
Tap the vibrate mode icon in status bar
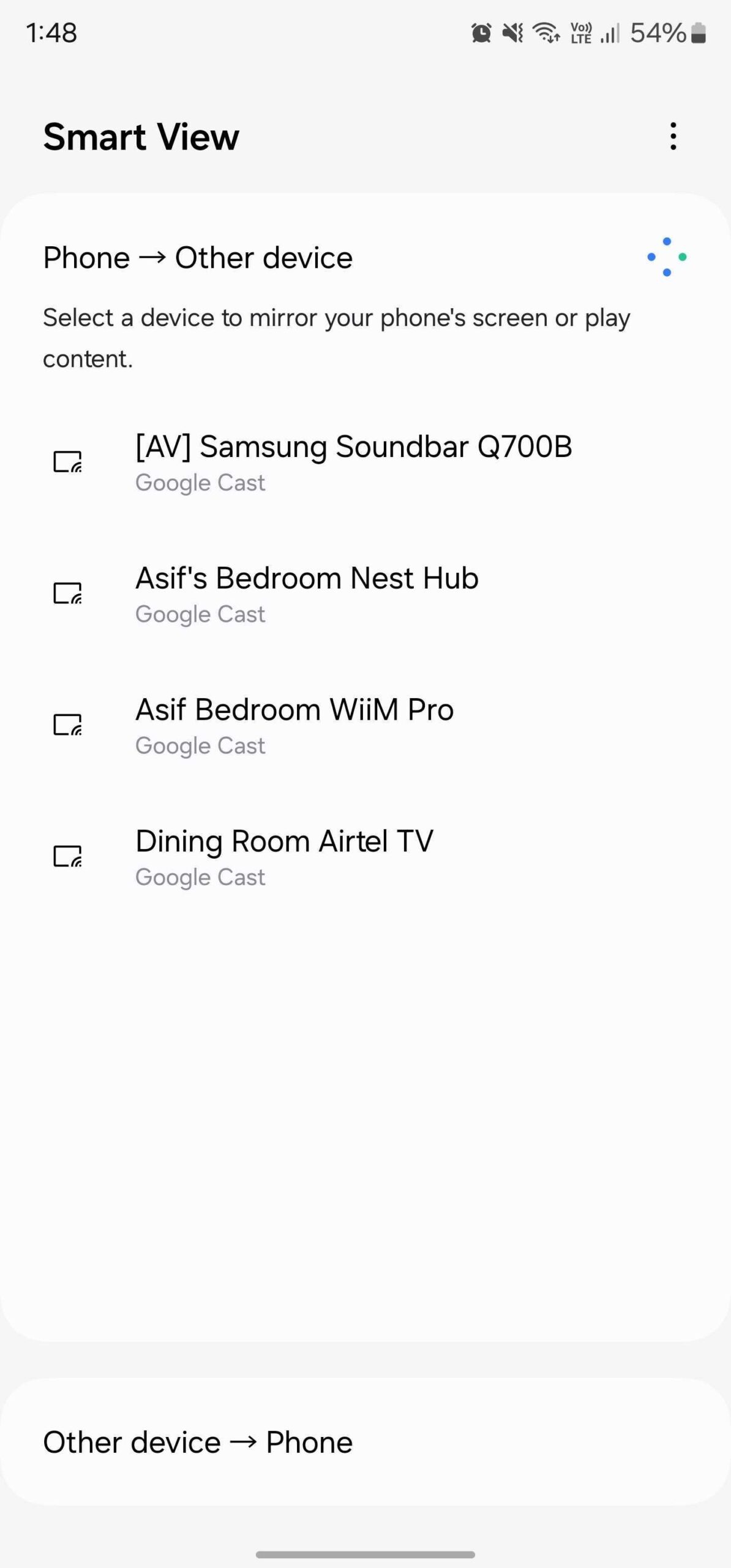coord(513,34)
